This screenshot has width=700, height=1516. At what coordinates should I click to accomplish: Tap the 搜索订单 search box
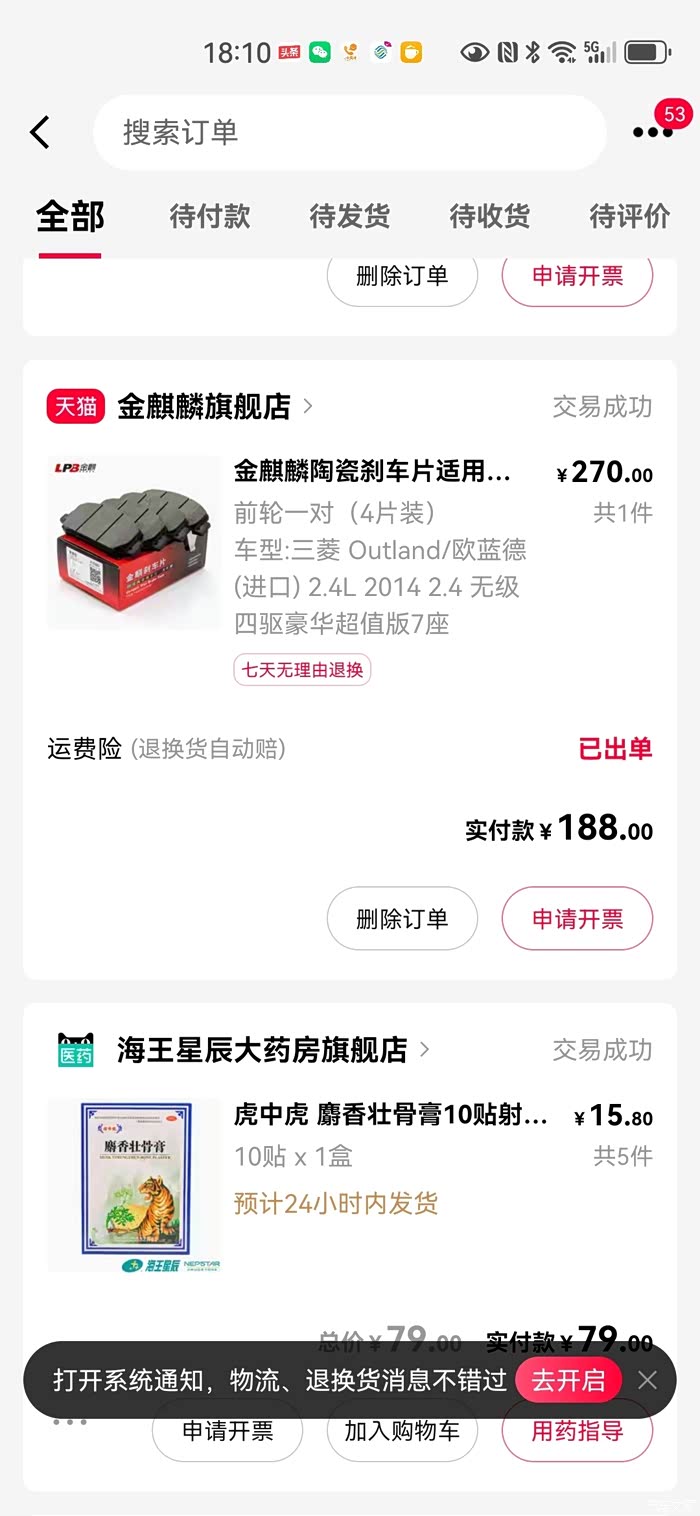coord(350,132)
